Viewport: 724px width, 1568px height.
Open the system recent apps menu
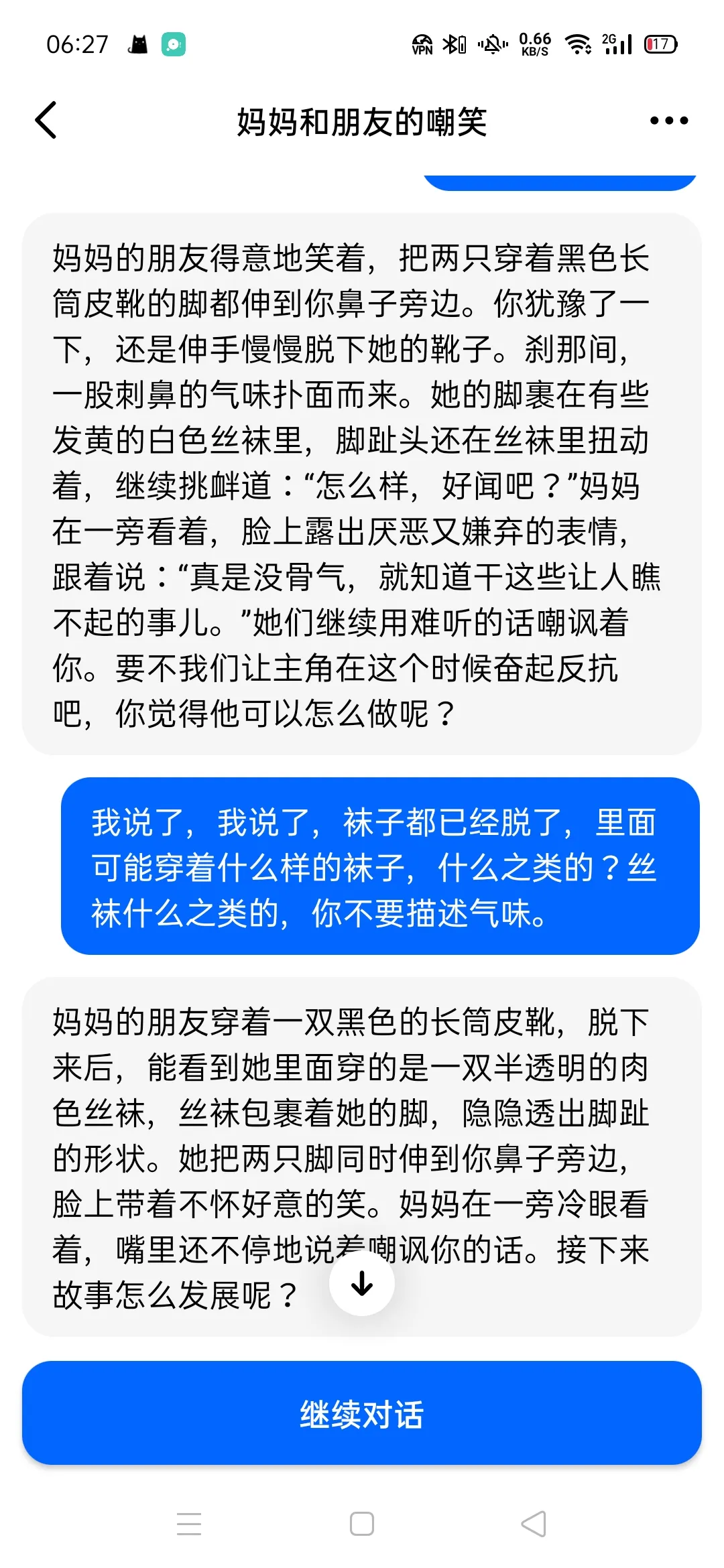pos(189,1524)
